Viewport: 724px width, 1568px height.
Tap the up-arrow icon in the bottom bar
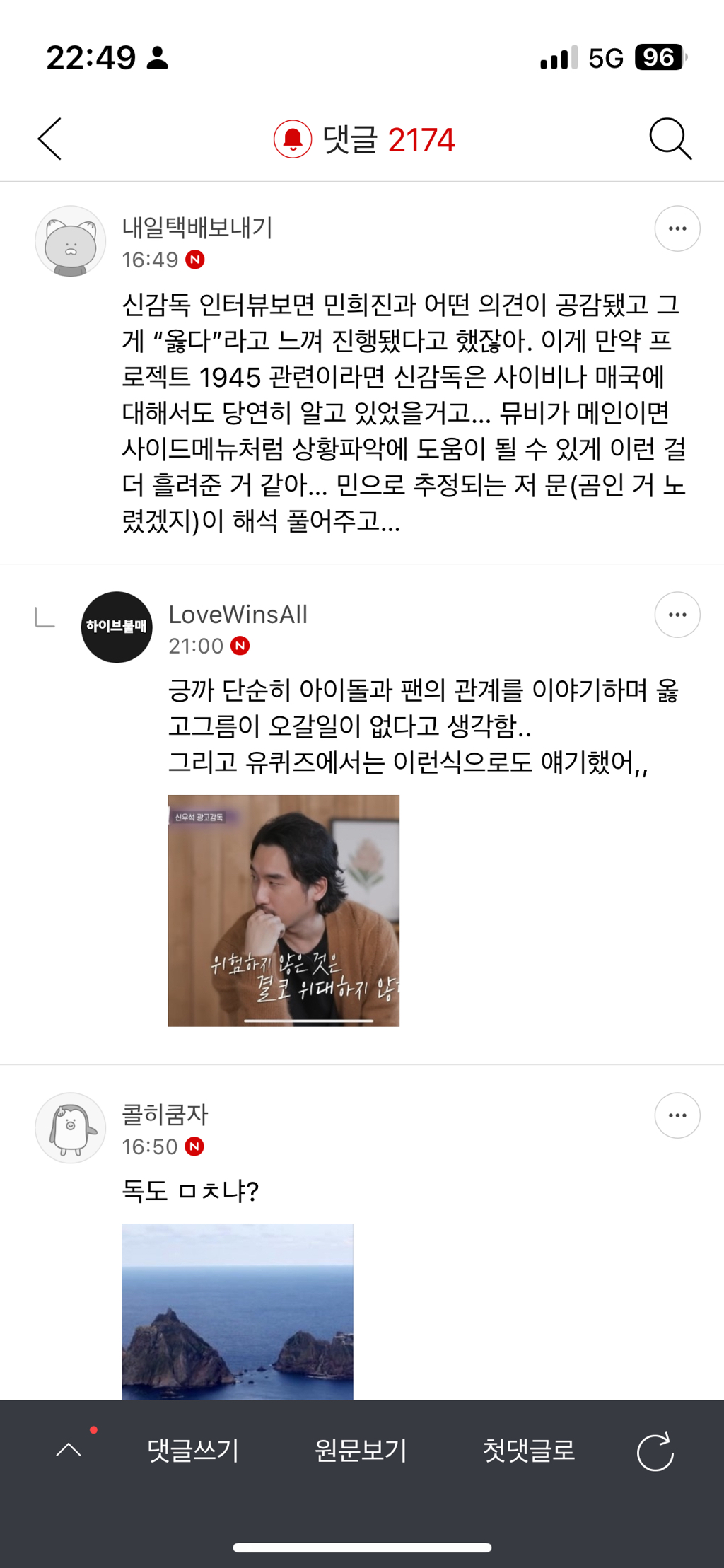click(69, 1451)
